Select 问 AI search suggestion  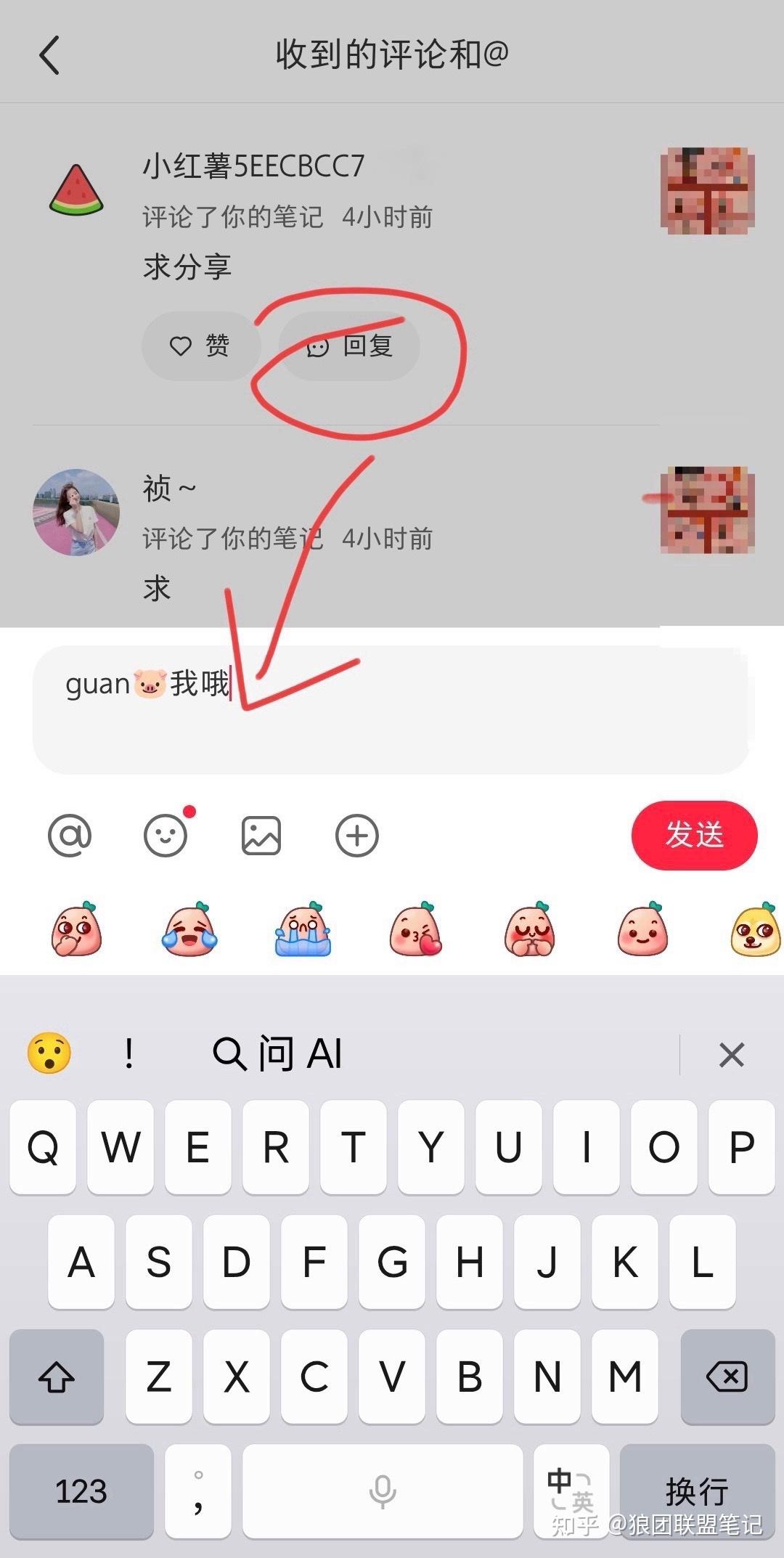(x=277, y=1053)
